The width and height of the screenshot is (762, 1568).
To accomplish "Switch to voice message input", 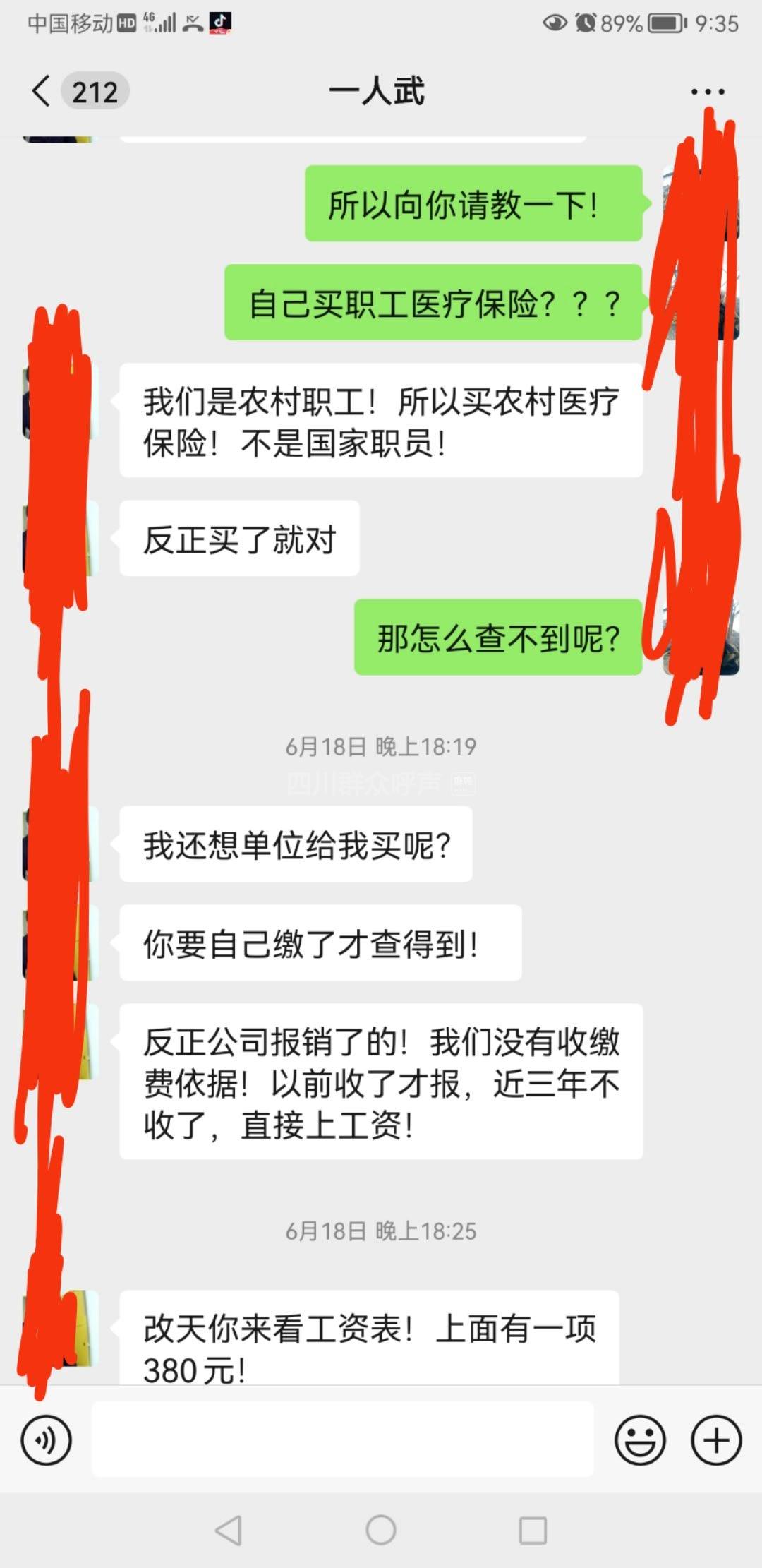I will [47, 1440].
